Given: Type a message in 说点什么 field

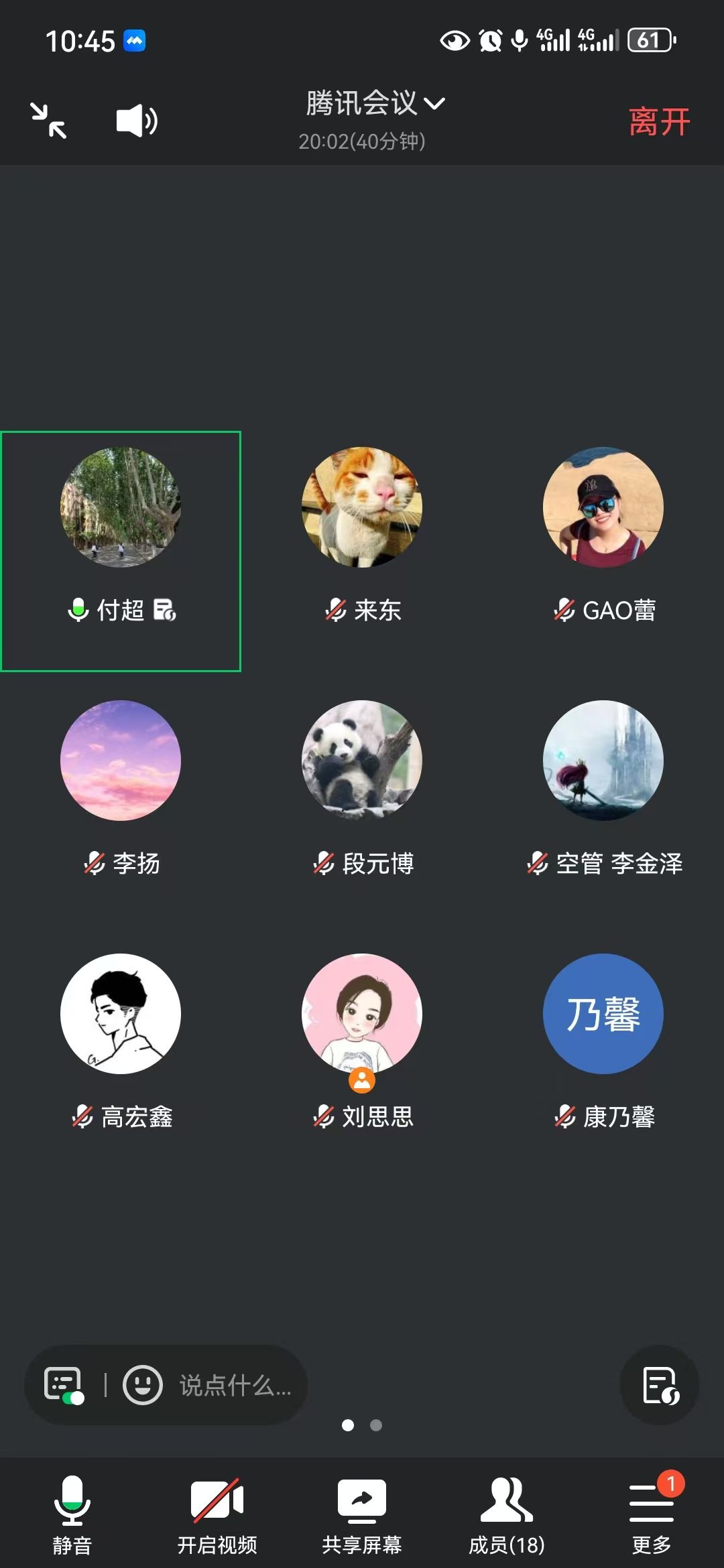Looking at the screenshot, I should (235, 1384).
